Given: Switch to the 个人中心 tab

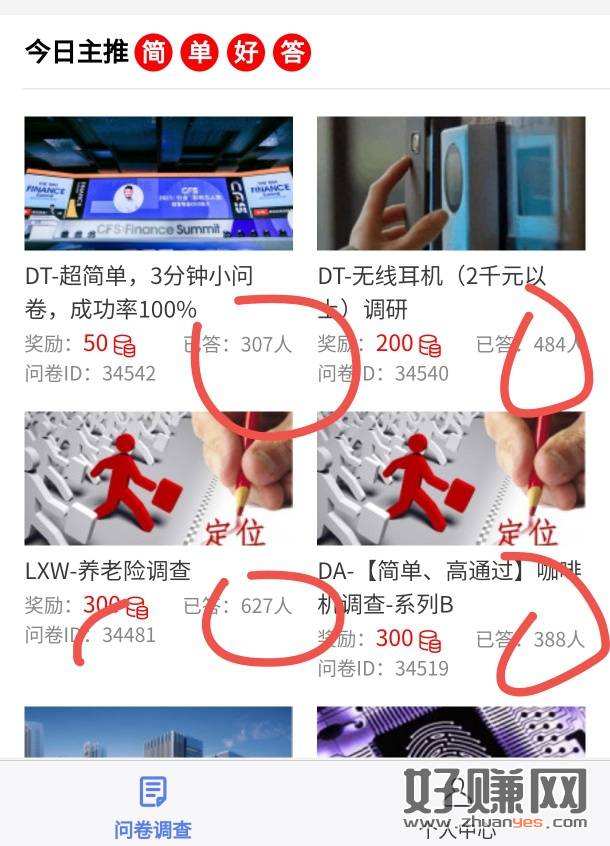Looking at the screenshot, I should pyautogui.click(x=457, y=807).
